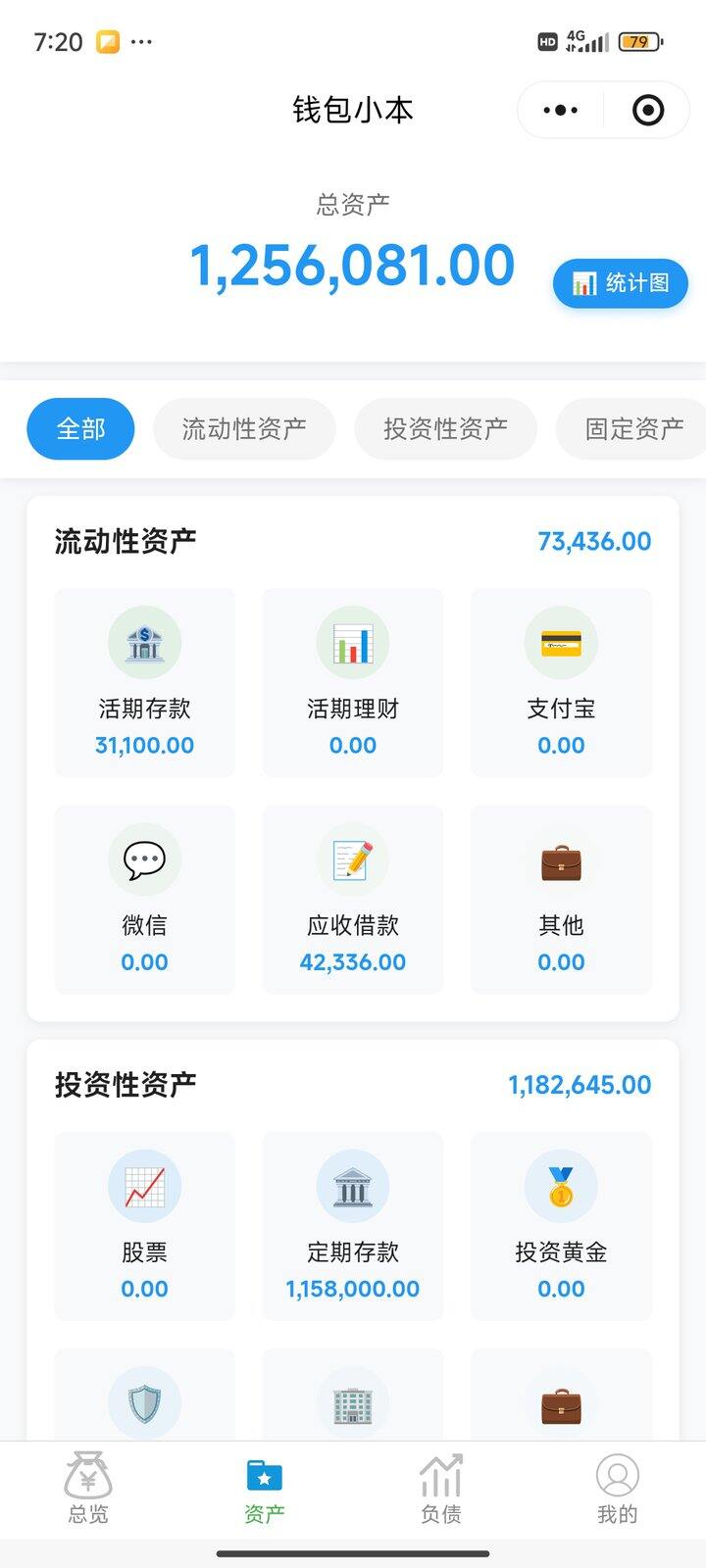Open 应收借款 details
This screenshot has width=706, height=1568.
(353, 899)
